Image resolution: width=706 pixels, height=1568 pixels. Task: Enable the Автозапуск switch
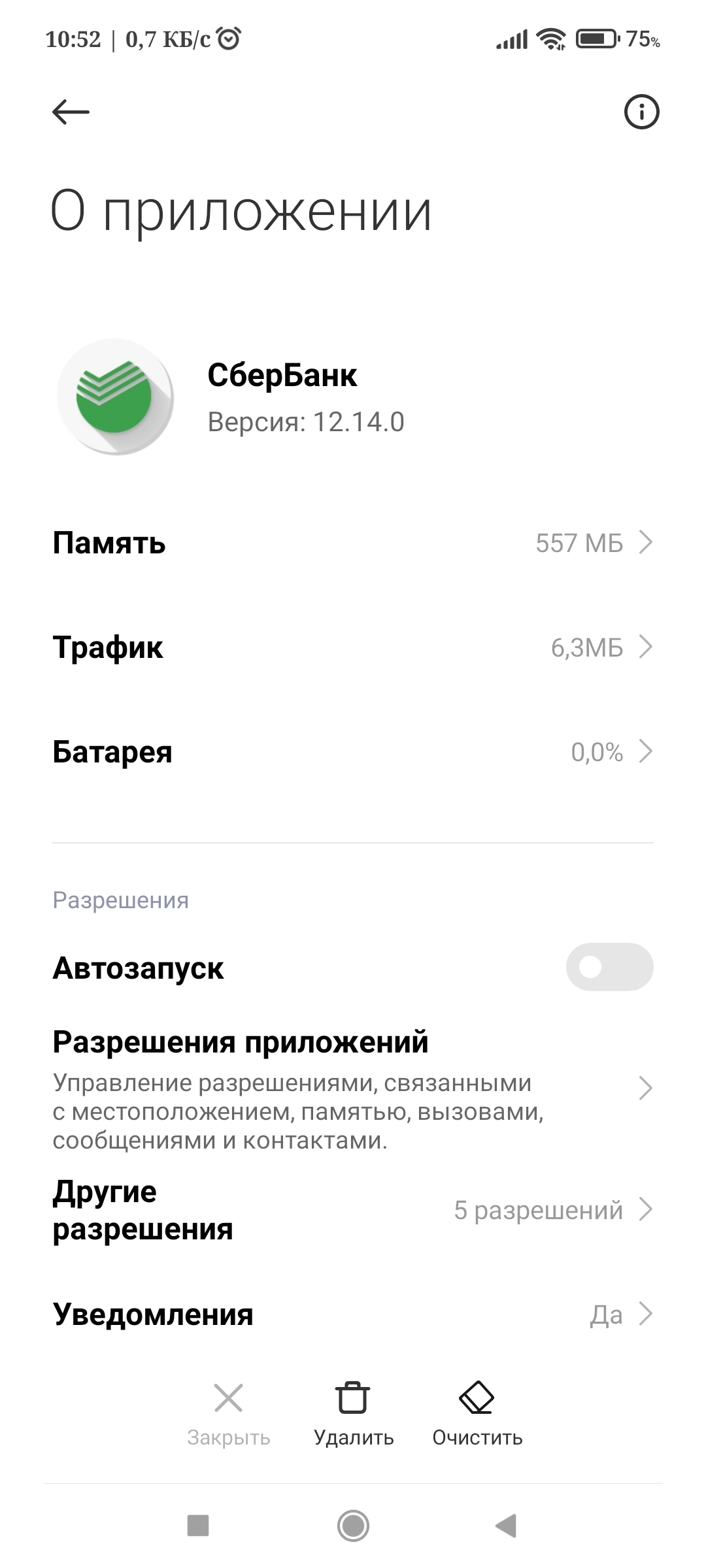click(x=609, y=967)
